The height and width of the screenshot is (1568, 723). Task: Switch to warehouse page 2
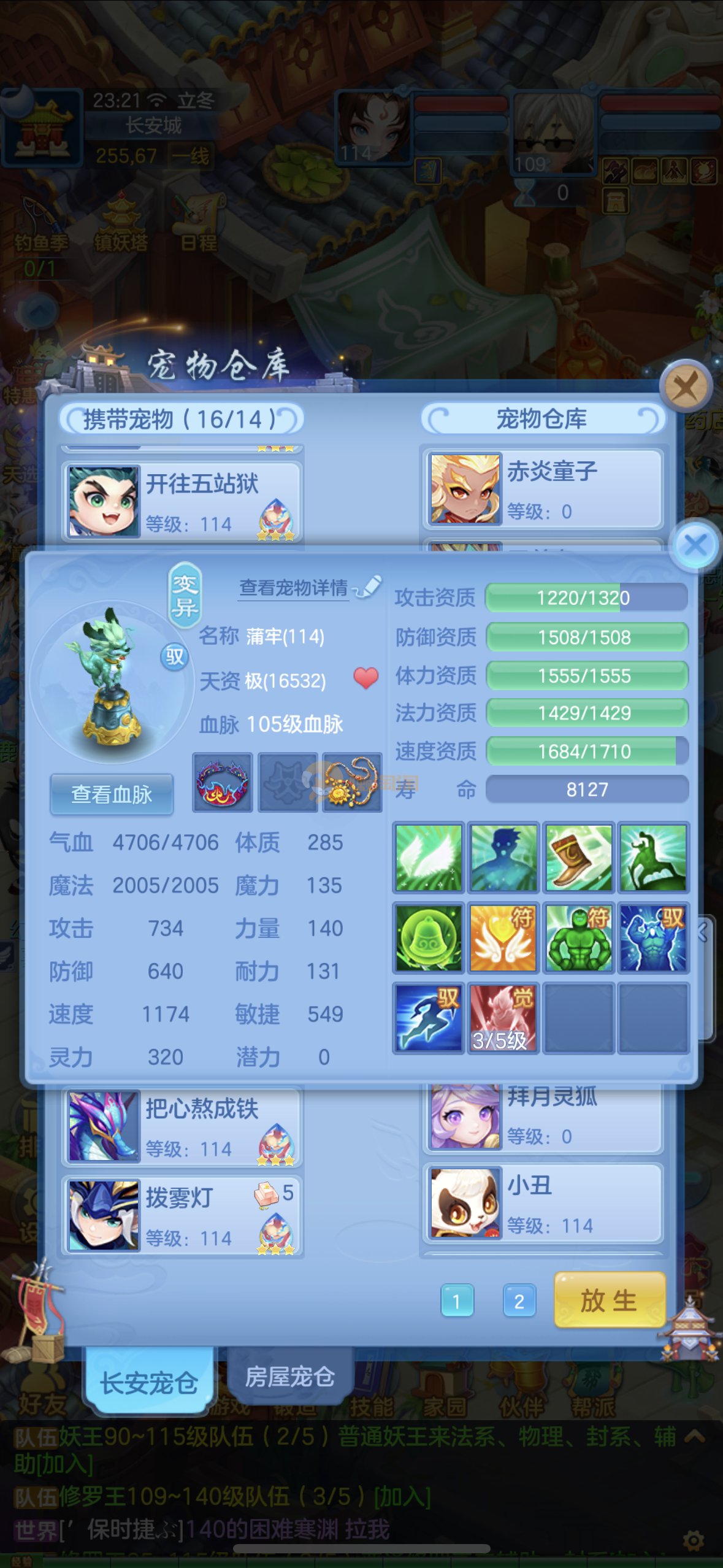pyautogui.click(x=519, y=1300)
